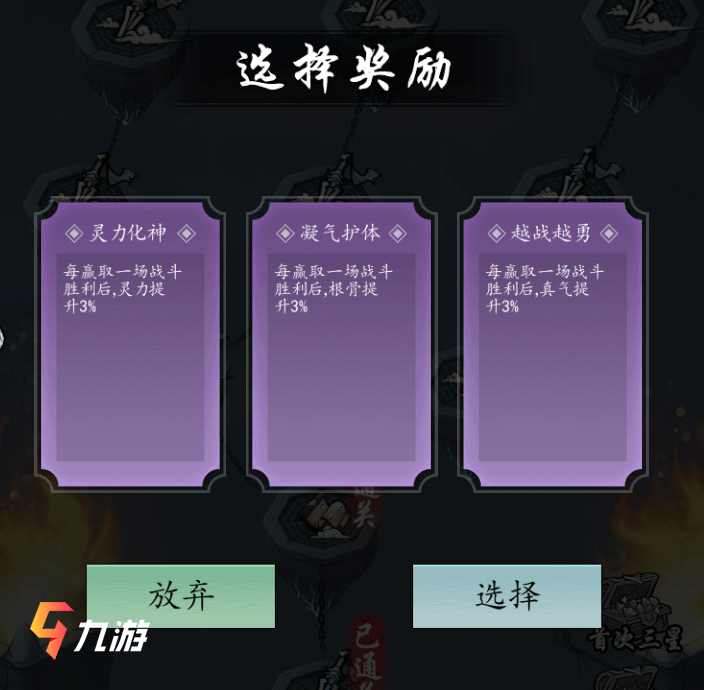Tap the 放弃 button to give up
The height and width of the screenshot is (690, 704).
coord(181,596)
